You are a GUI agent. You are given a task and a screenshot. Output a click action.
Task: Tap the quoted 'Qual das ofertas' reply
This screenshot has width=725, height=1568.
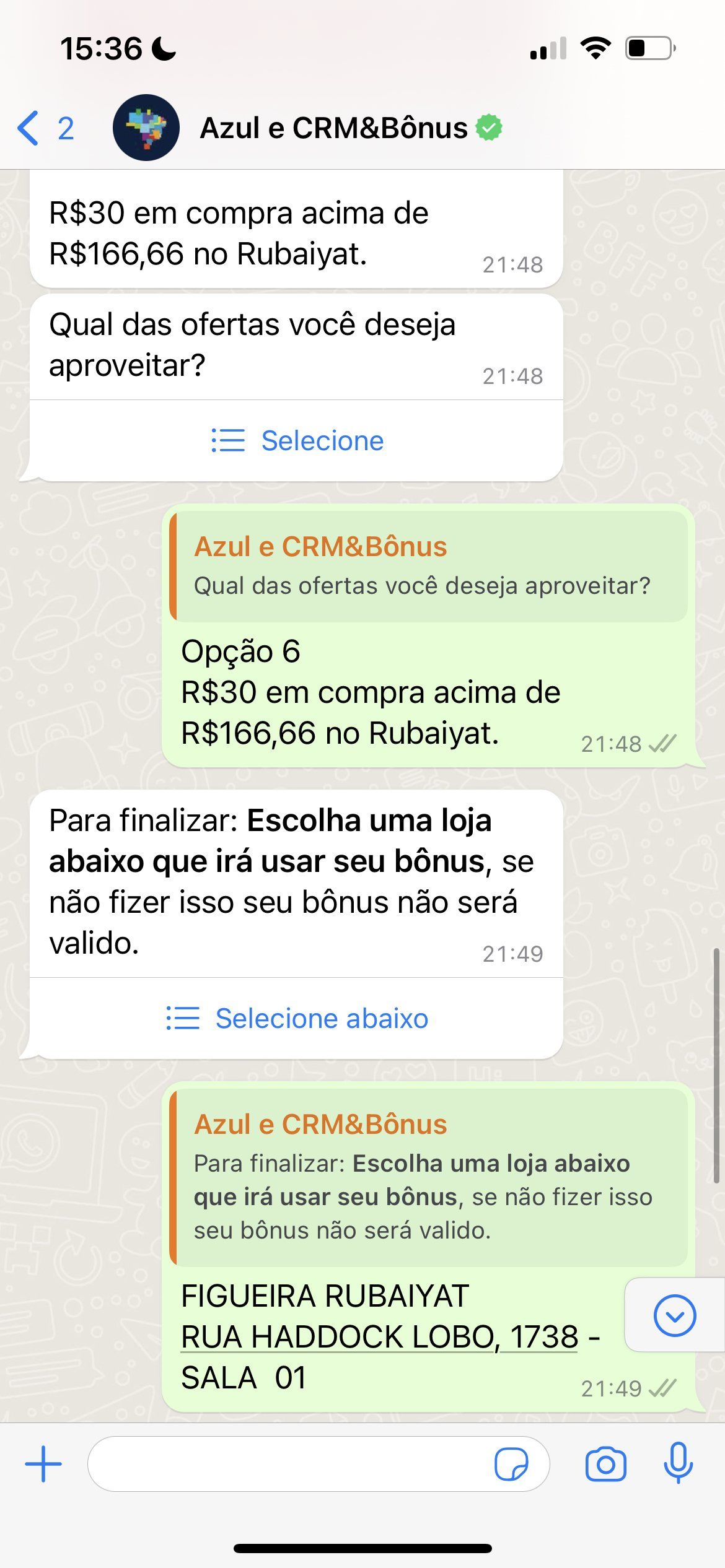pos(428,567)
